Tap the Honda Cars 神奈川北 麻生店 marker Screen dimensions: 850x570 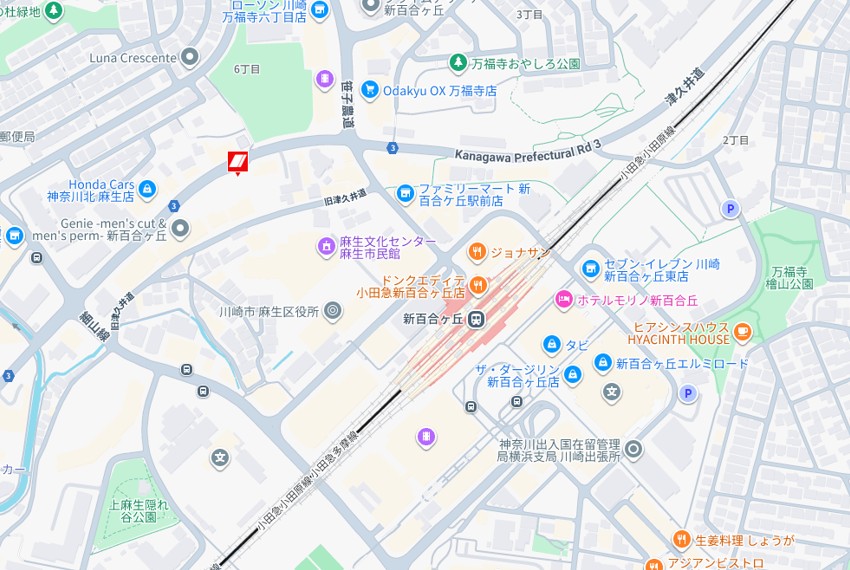[x=147, y=188]
